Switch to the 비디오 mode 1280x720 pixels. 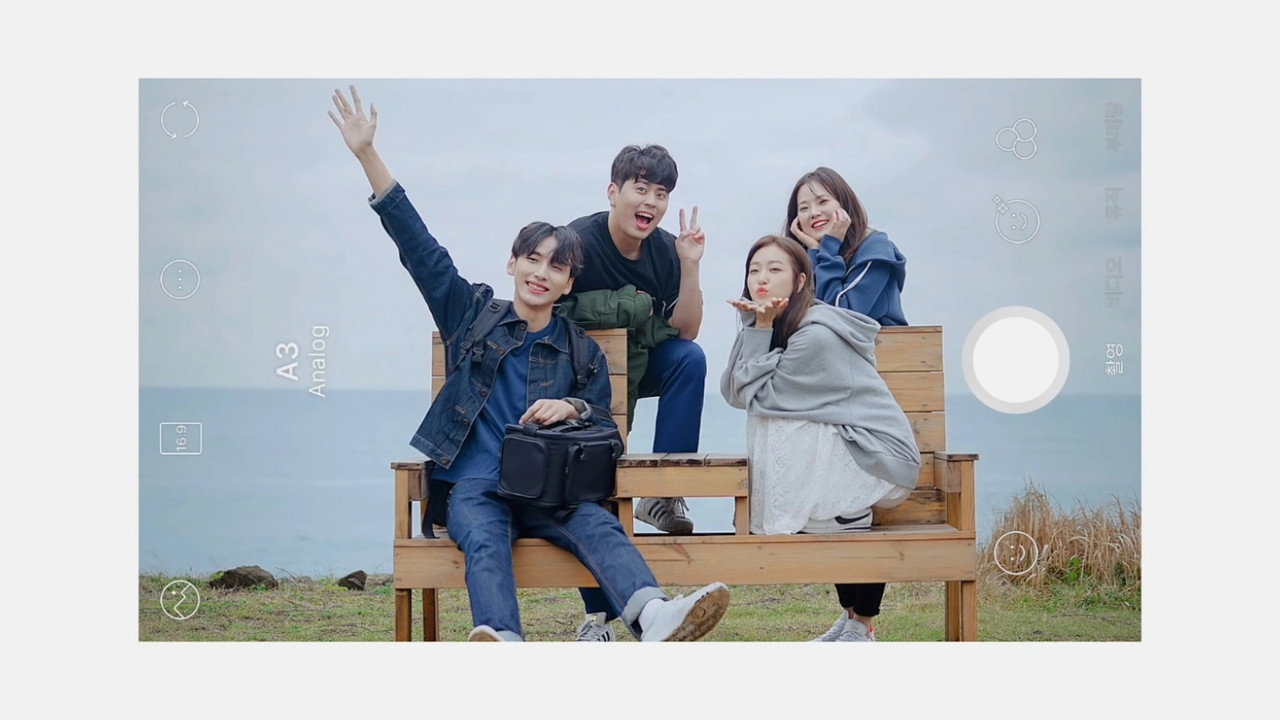1114,282
